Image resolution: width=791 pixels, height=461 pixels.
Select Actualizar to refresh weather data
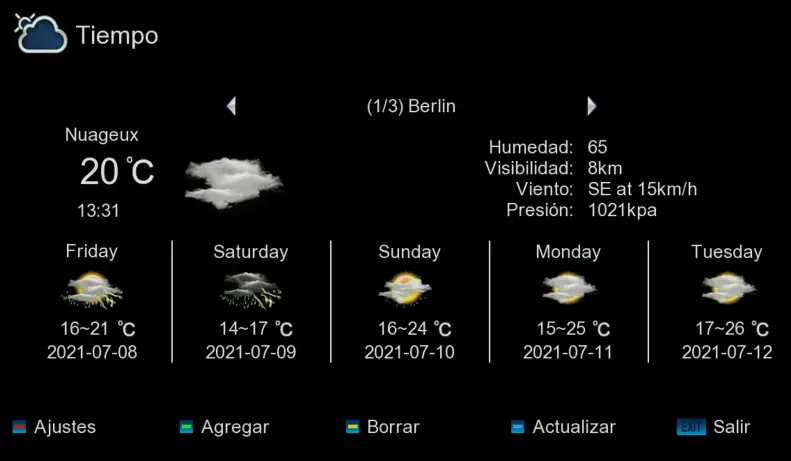(573, 427)
